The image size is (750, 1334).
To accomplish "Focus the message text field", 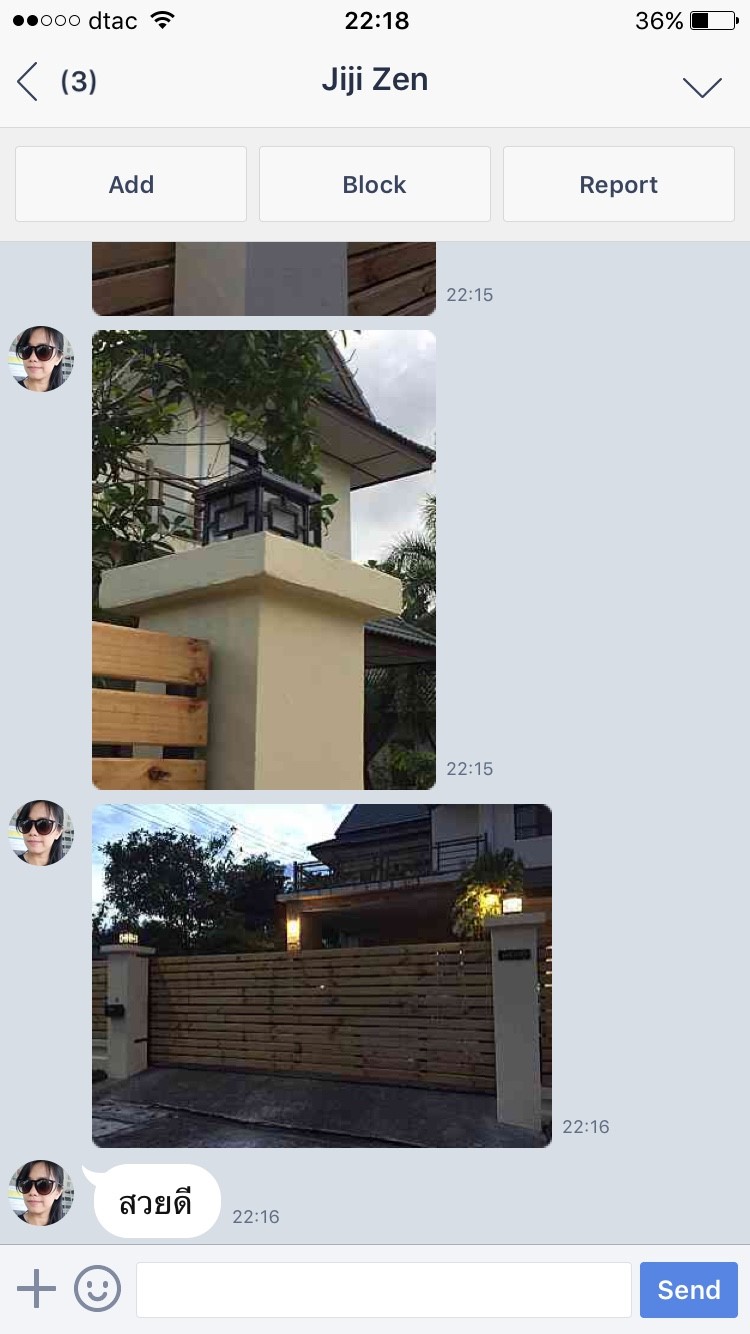I will (x=383, y=1289).
